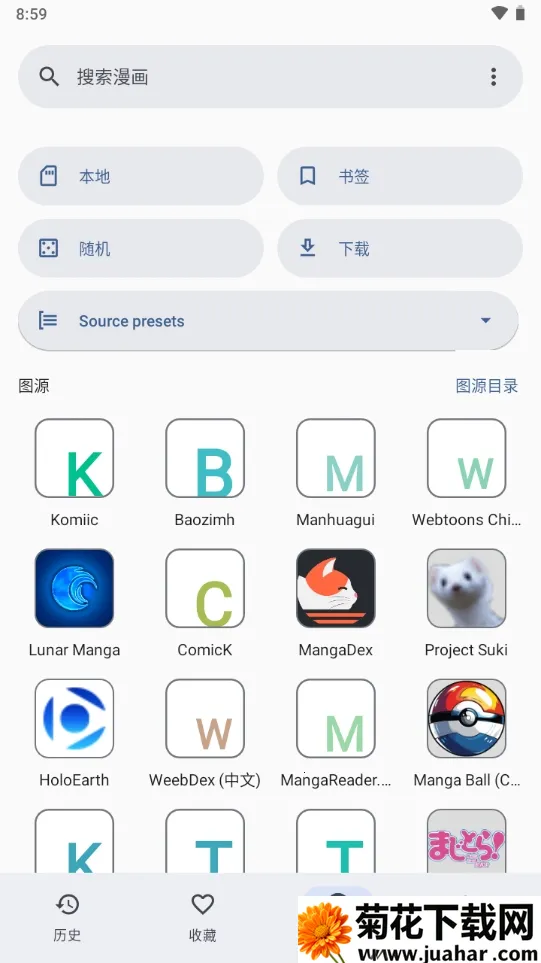Open the 图源目录 source catalog link
The image size is (541, 963).
pos(487,386)
